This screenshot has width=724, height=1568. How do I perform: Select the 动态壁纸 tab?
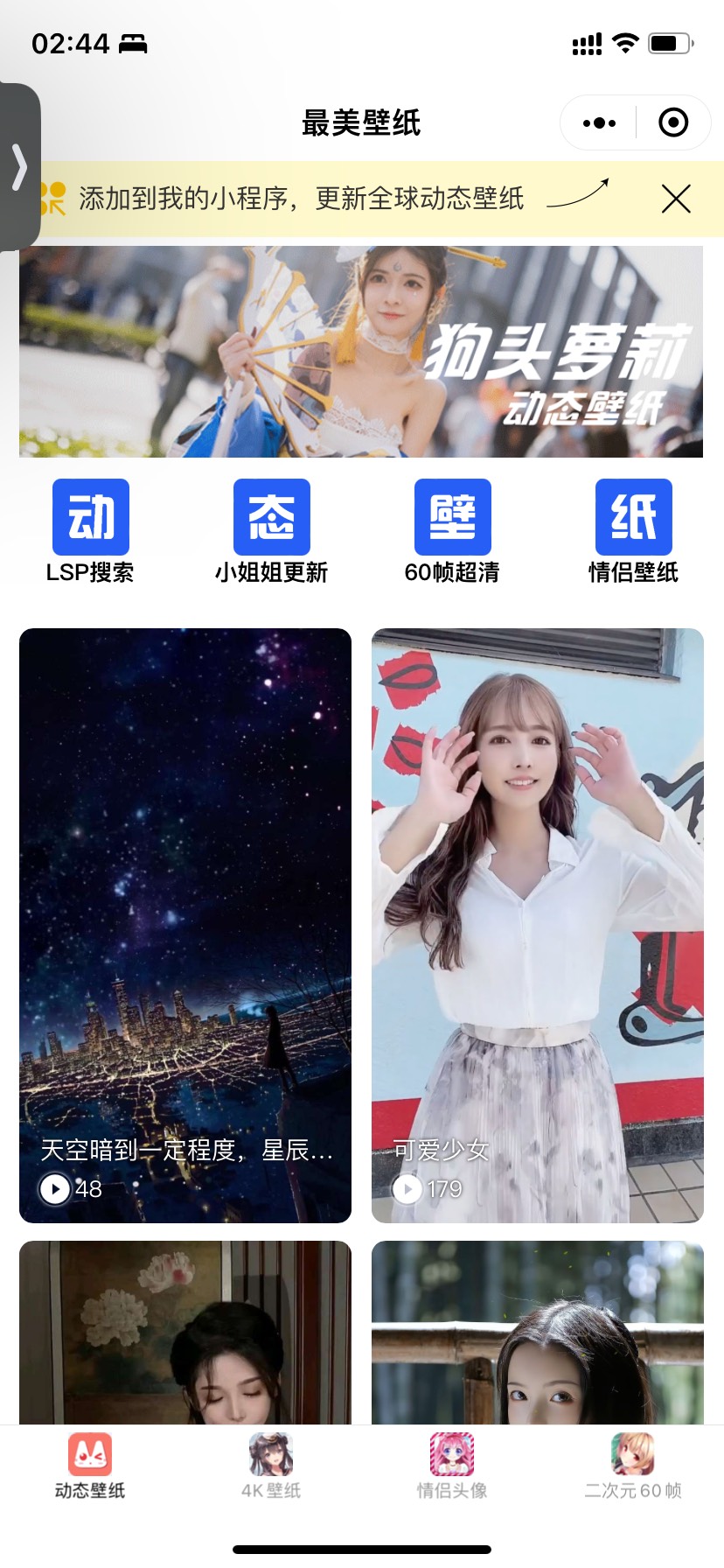(90, 1466)
